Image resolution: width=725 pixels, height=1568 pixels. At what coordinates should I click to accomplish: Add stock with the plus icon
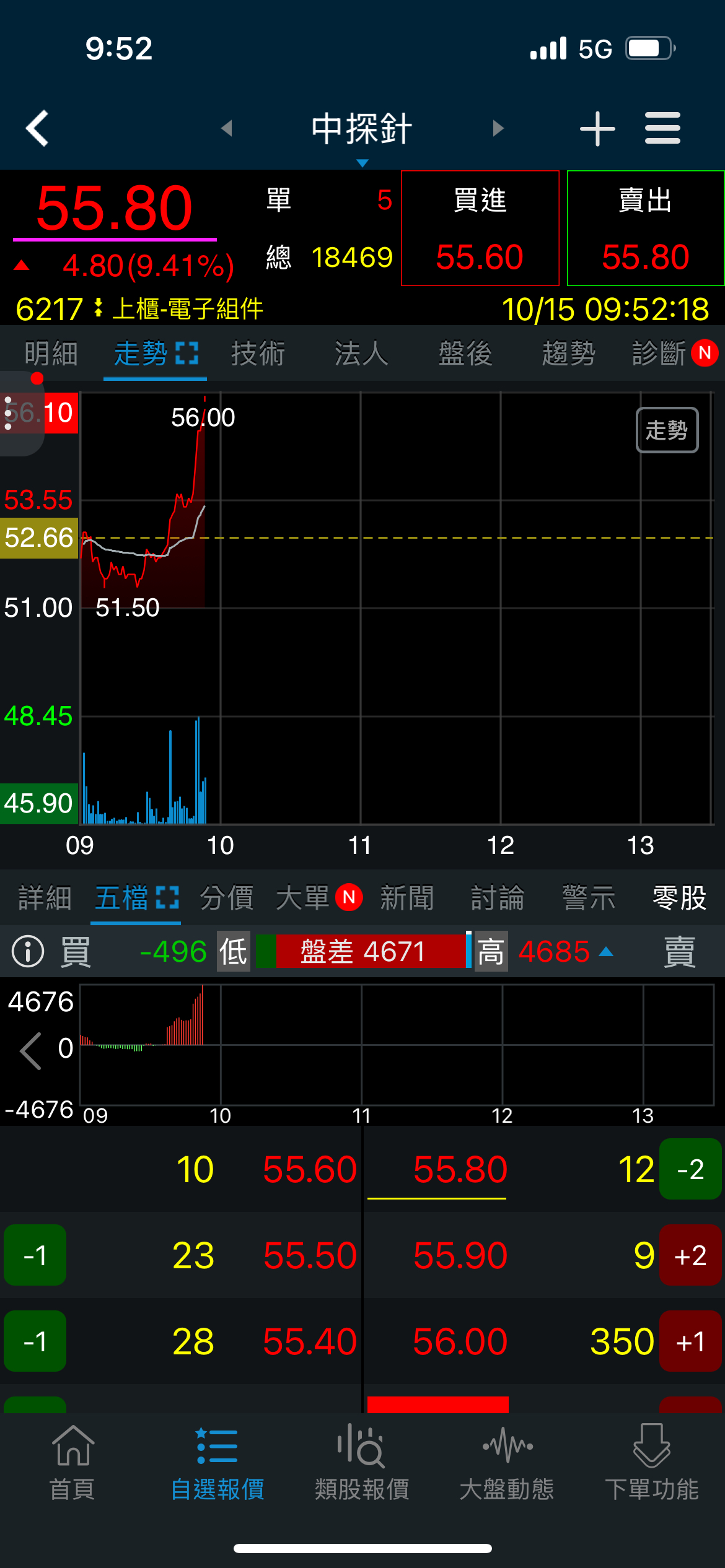(x=597, y=128)
